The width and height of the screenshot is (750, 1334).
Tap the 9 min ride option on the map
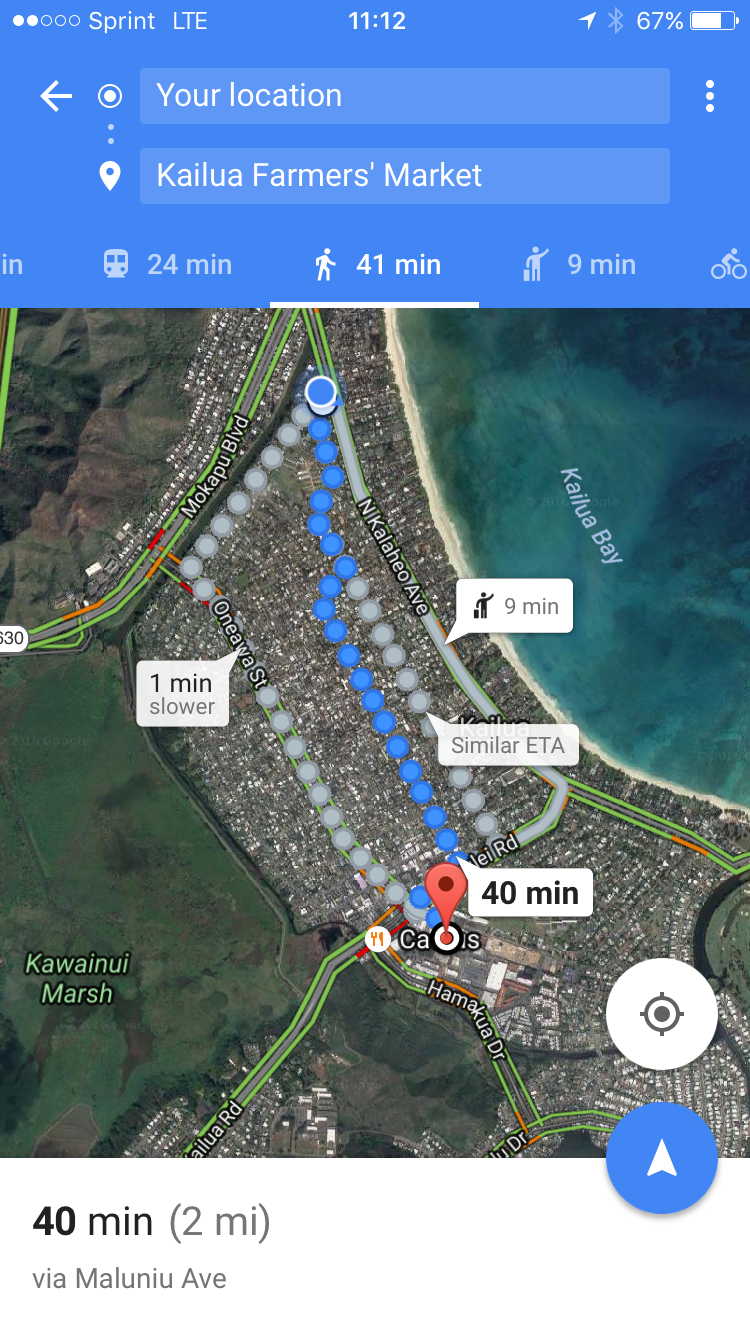pos(516,606)
